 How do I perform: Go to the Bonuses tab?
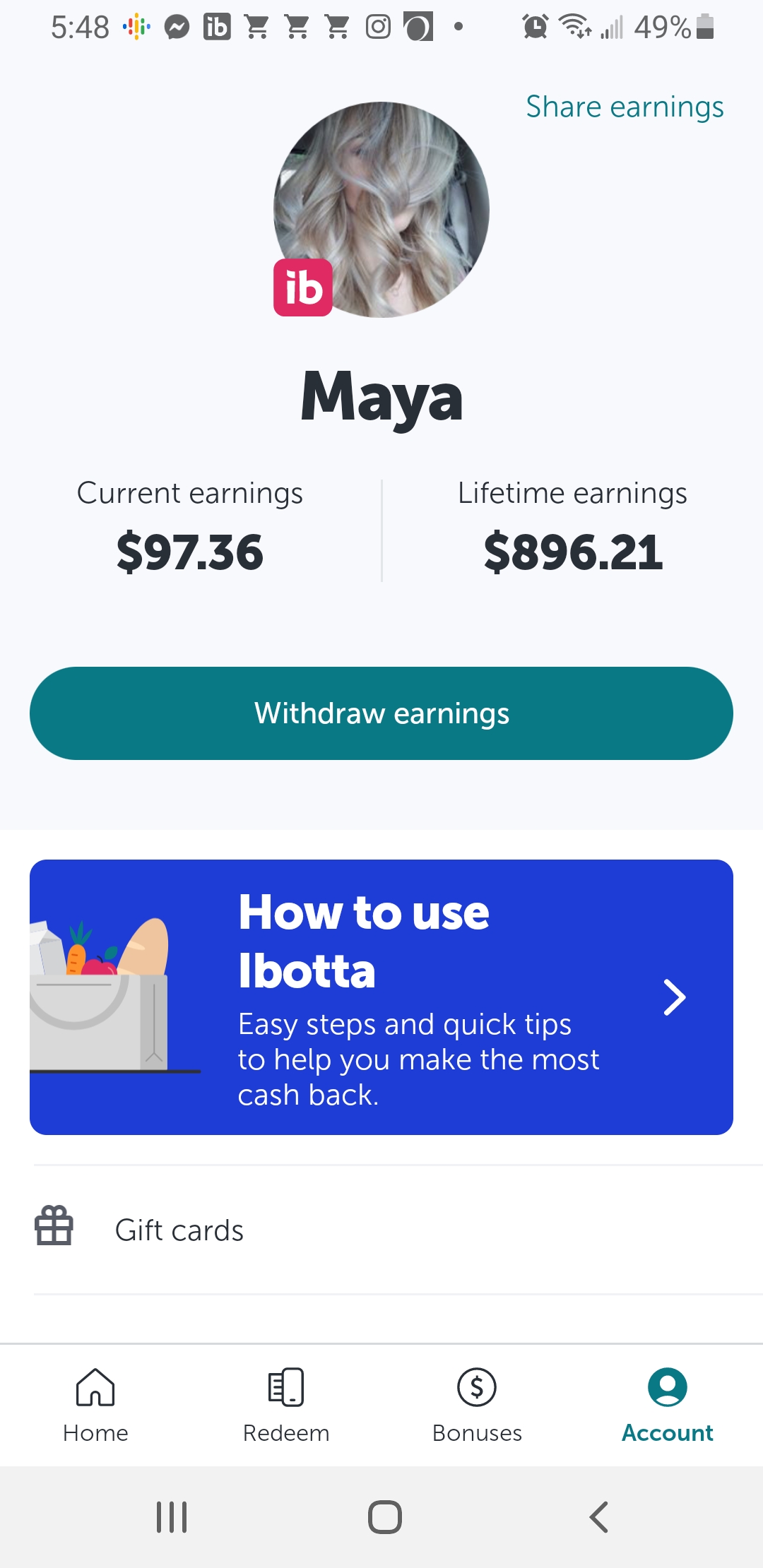(x=477, y=1404)
